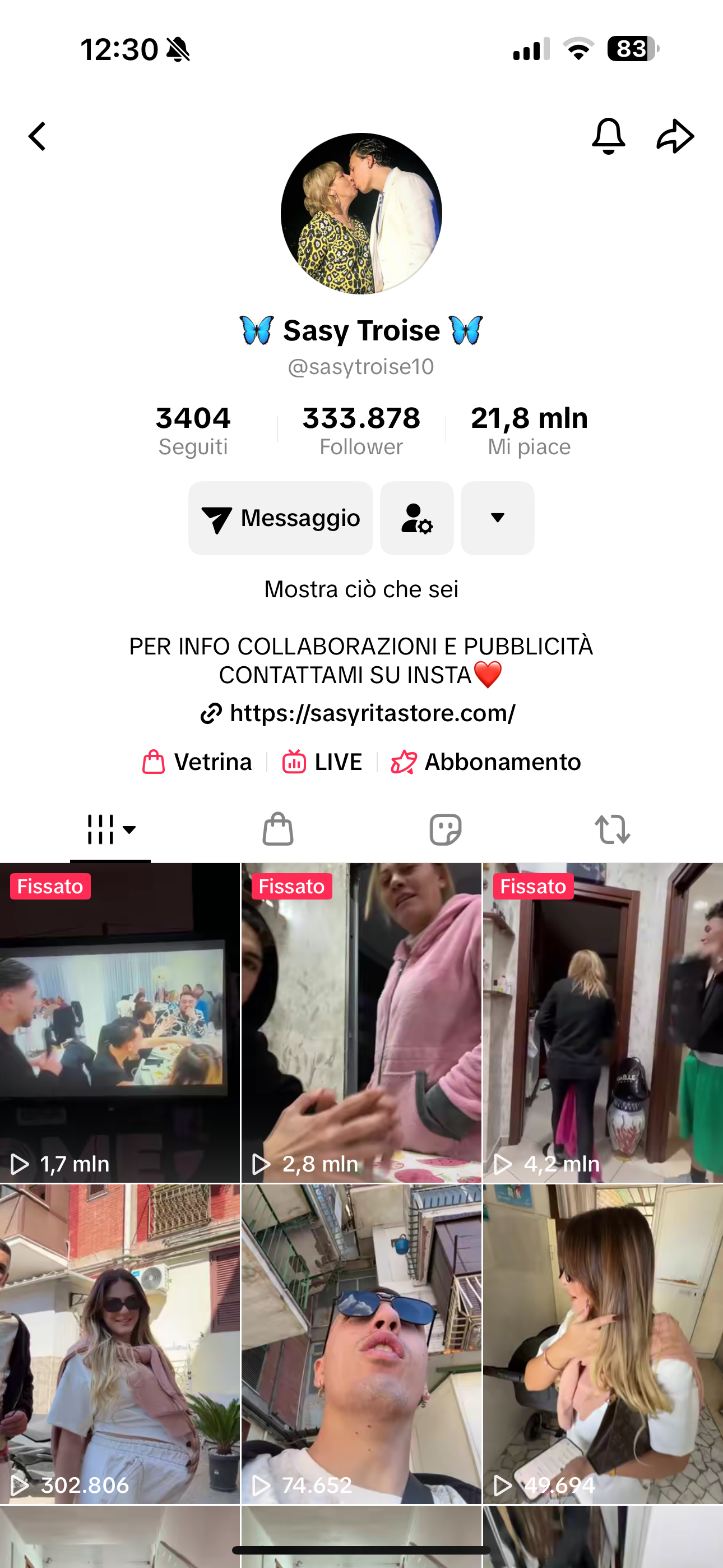Send a Messaggio to Sasy Troise
This screenshot has height=1568, width=723.
click(281, 518)
